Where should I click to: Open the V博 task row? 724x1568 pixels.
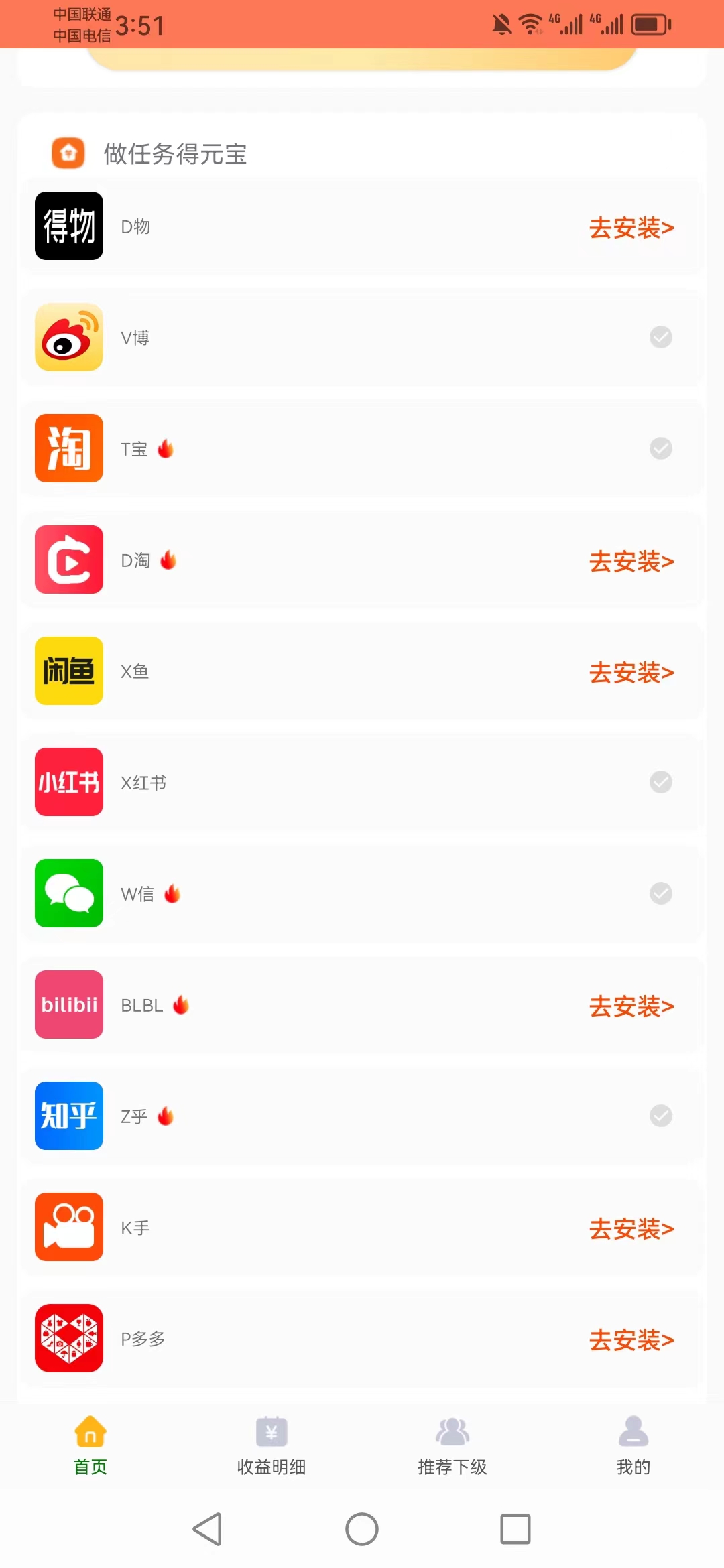tap(362, 337)
